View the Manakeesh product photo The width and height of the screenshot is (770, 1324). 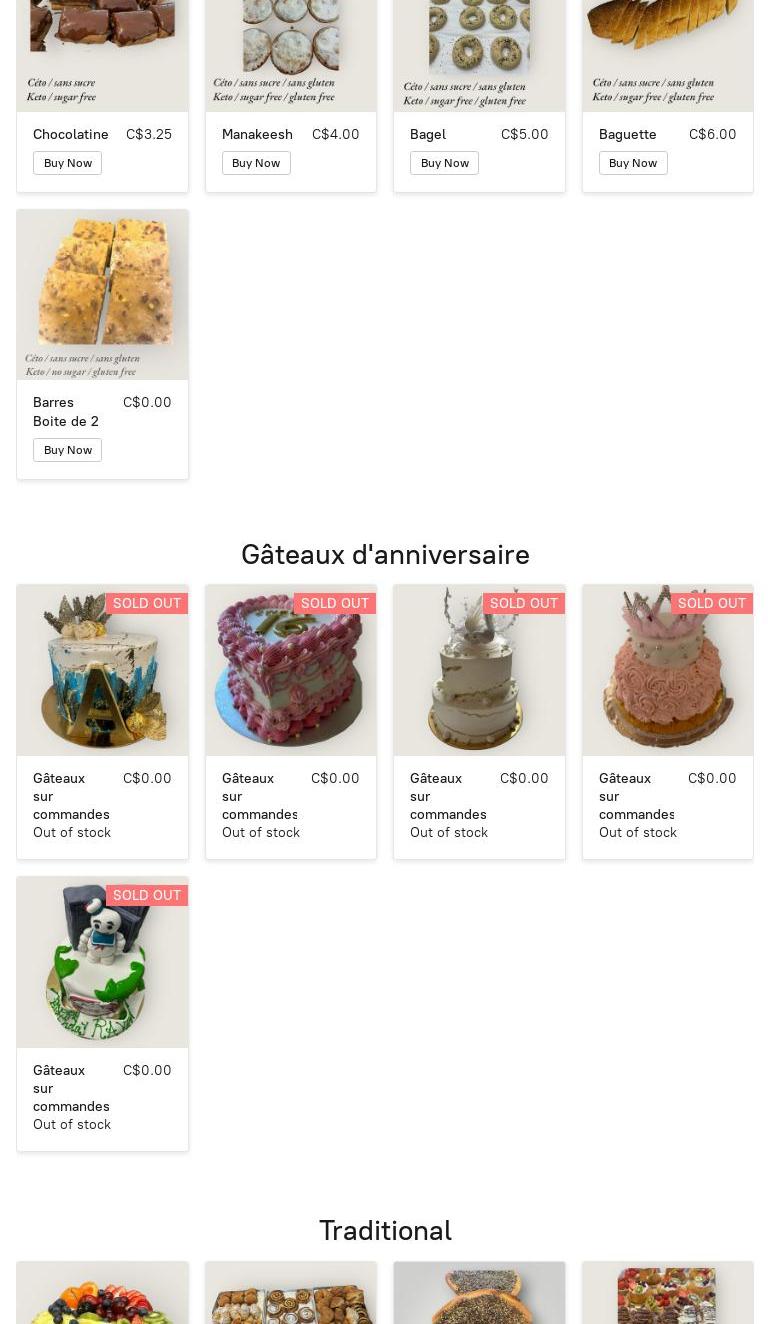[x=291, y=50]
